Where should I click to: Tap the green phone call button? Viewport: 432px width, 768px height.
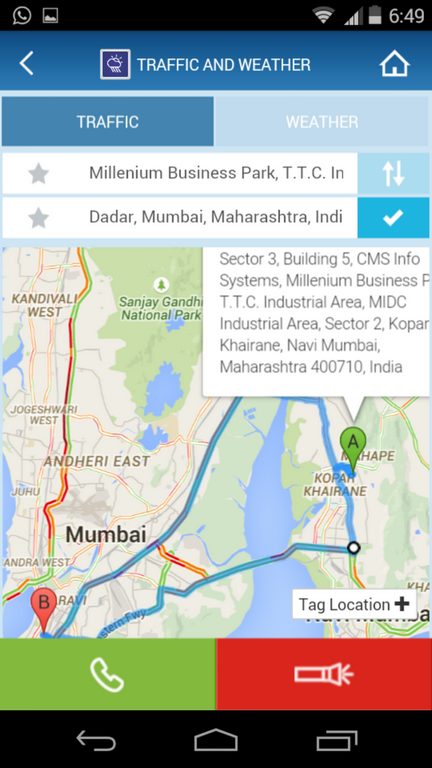tap(108, 674)
